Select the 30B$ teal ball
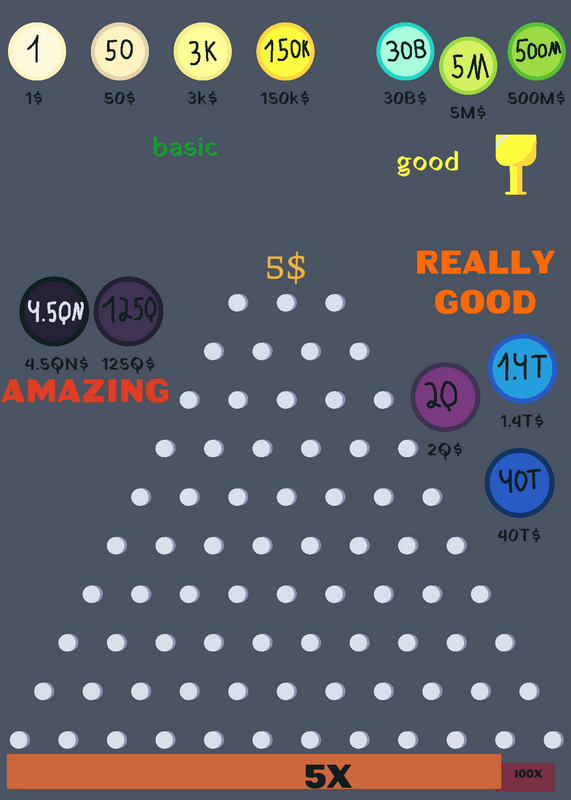The height and width of the screenshot is (800, 571). tap(405, 52)
